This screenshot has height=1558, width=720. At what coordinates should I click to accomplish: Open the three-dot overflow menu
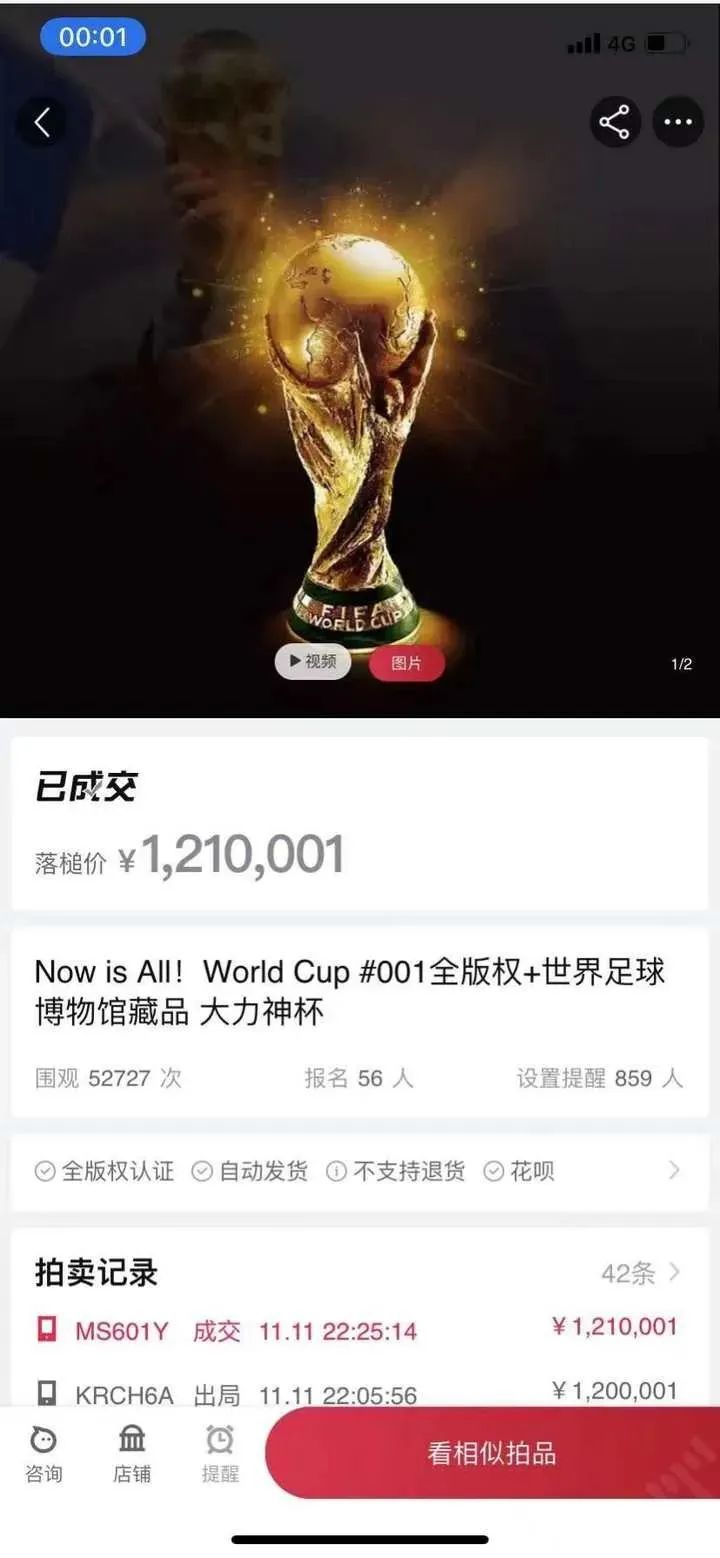tap(678, 123)
